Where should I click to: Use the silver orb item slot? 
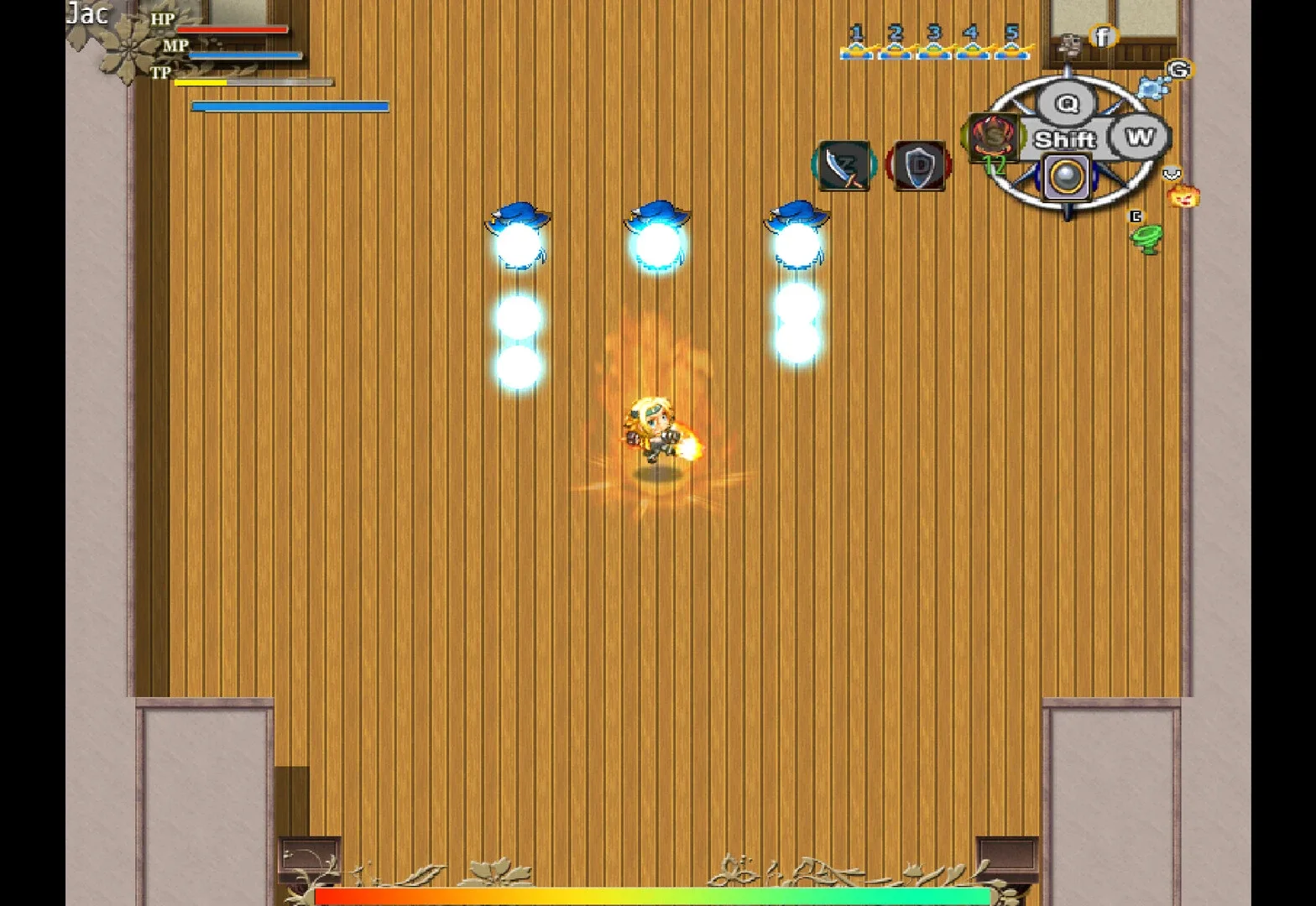click(1066, 177)
